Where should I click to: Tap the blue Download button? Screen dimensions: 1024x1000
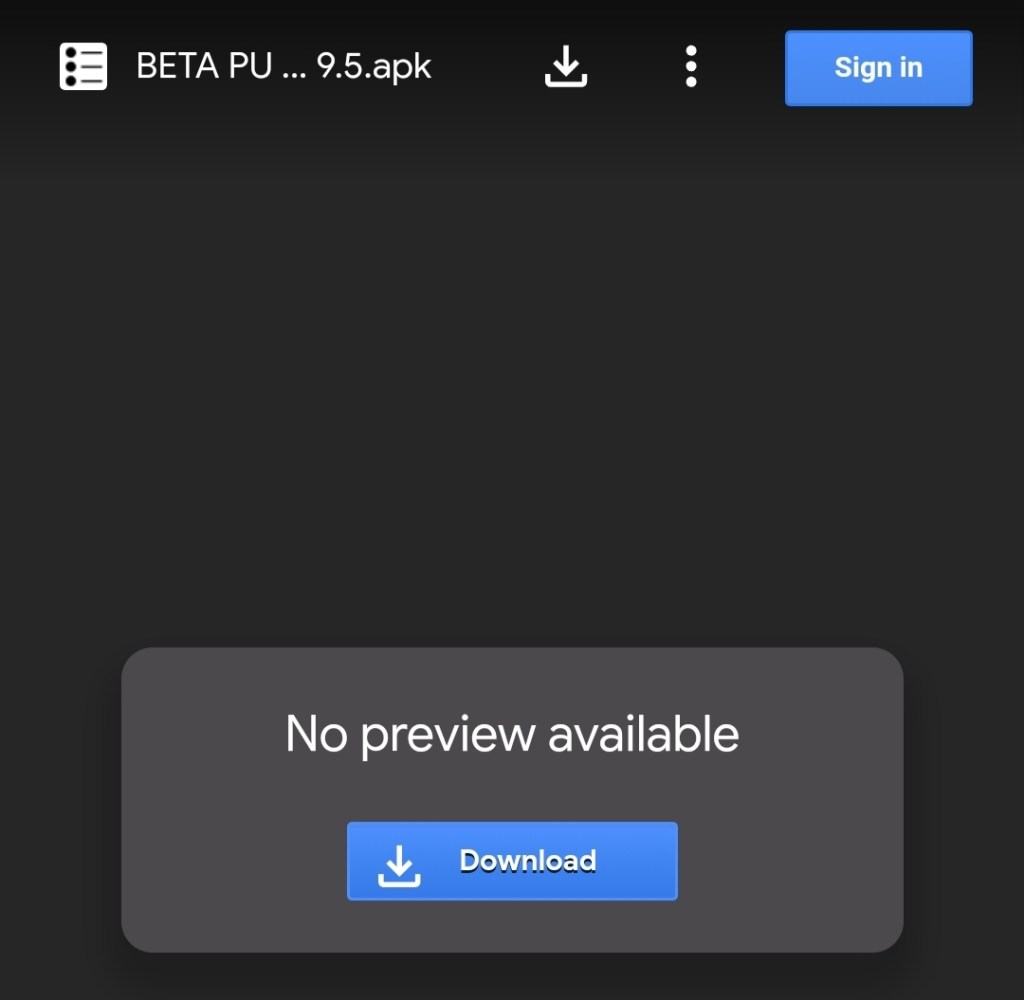pos(512,861)
